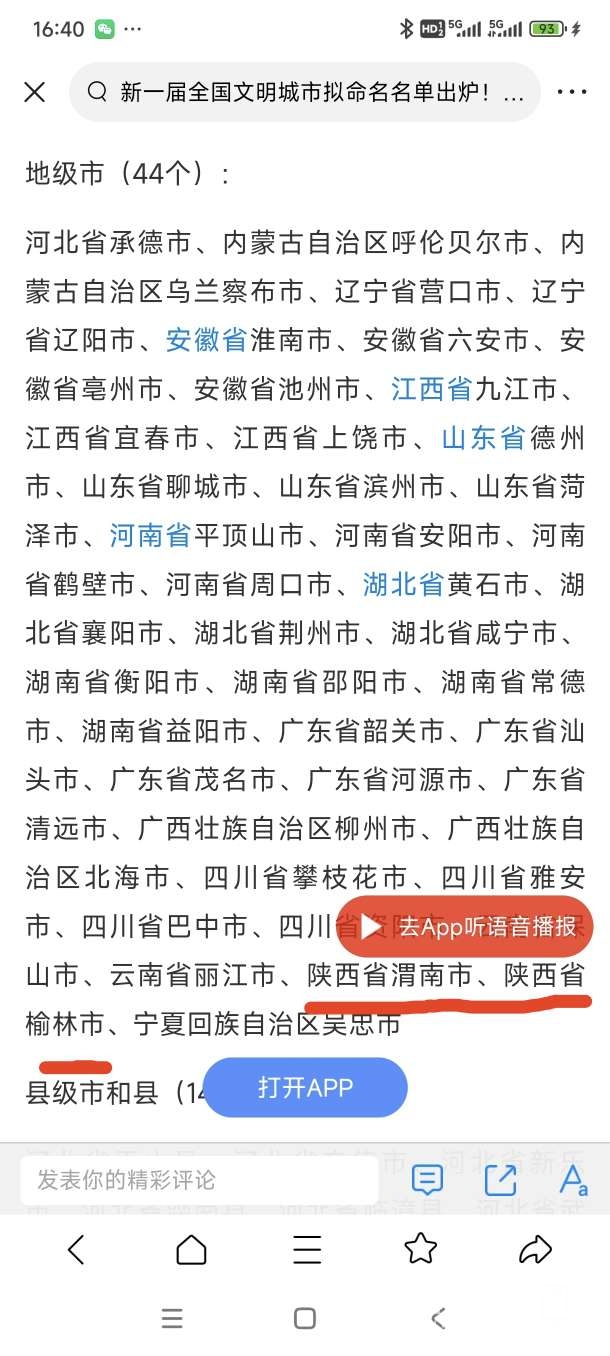Play audio via 去App听语音播报

point(465,927)
